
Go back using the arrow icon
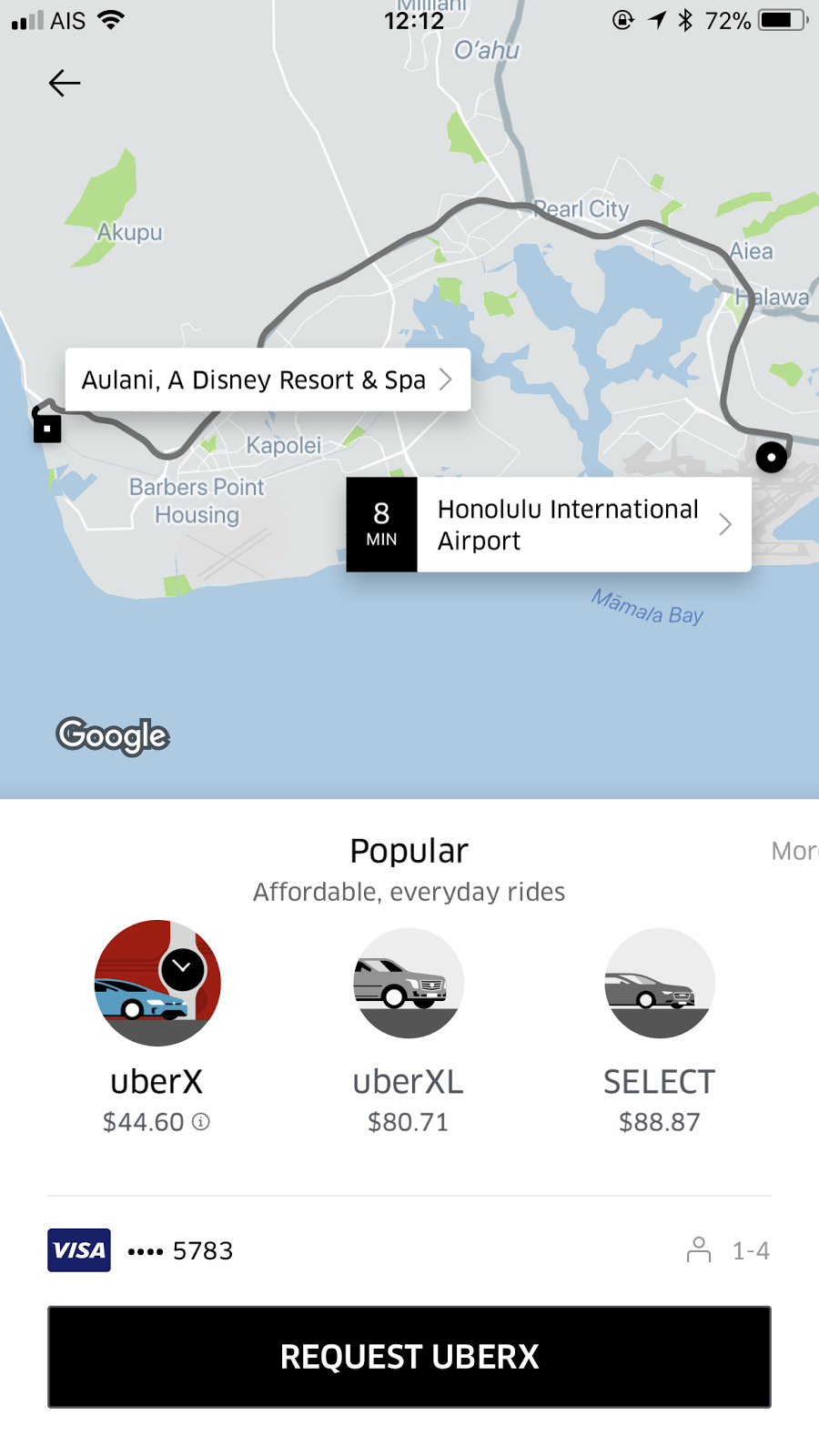pyautogui.click(x=65, y=84)
